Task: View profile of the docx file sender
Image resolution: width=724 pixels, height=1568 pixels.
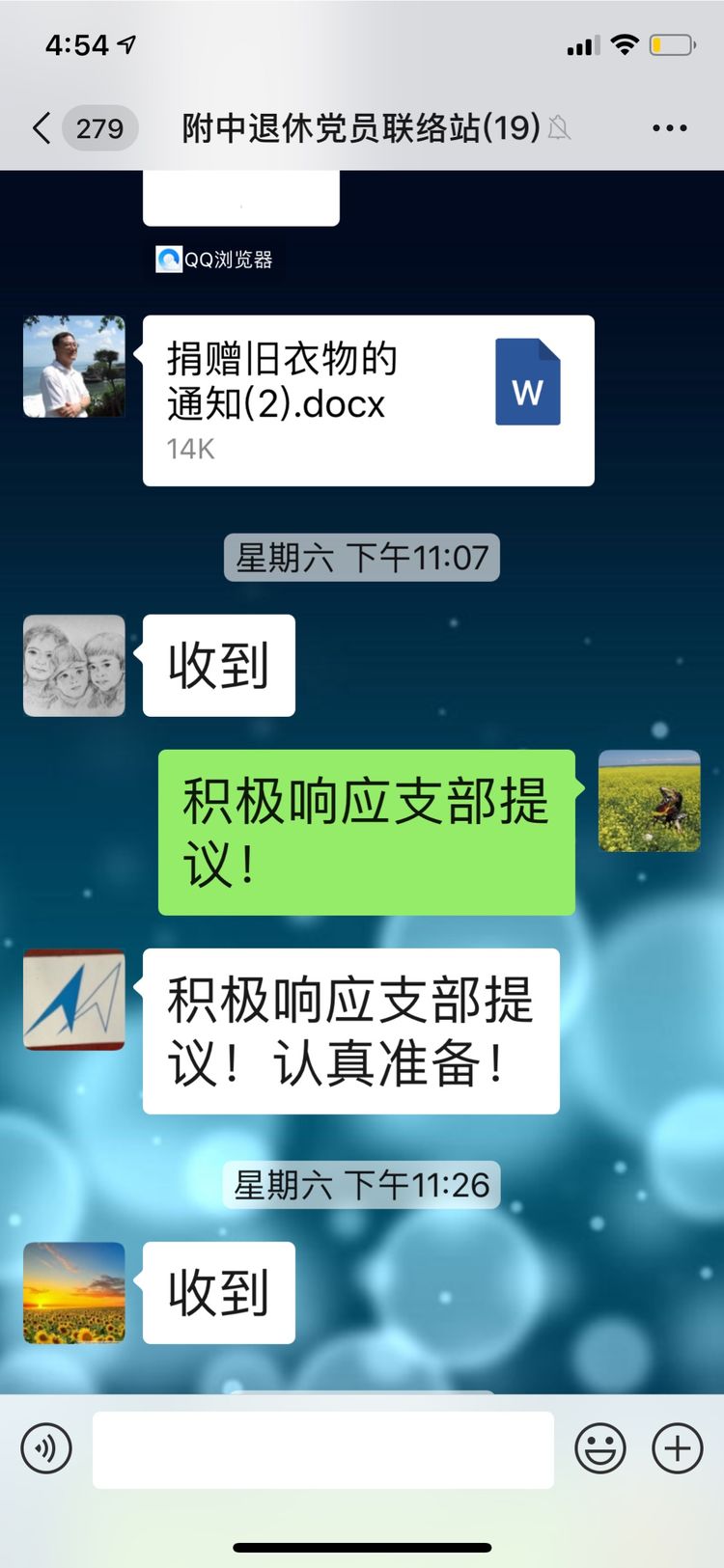Action: (74, 367)
